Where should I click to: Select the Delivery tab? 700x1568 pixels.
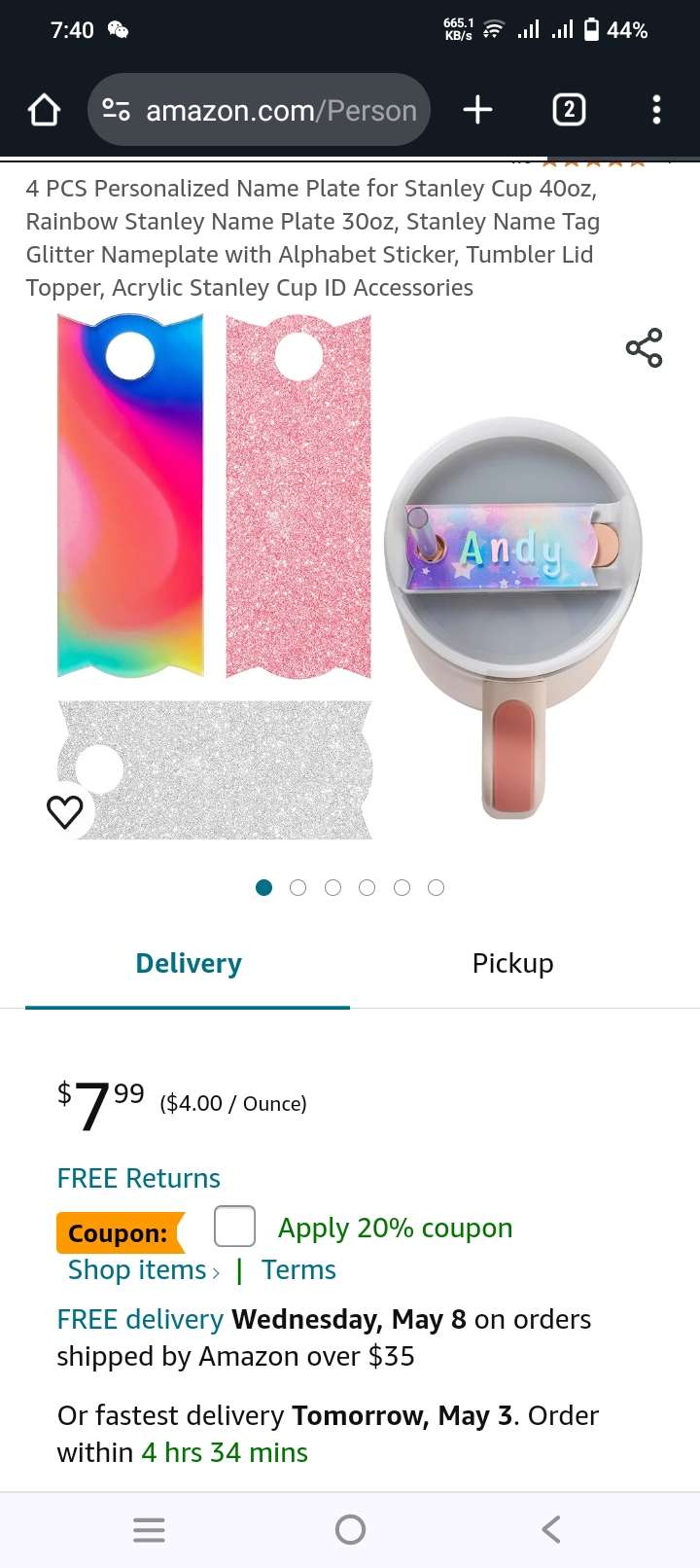(x=189, y=963)
